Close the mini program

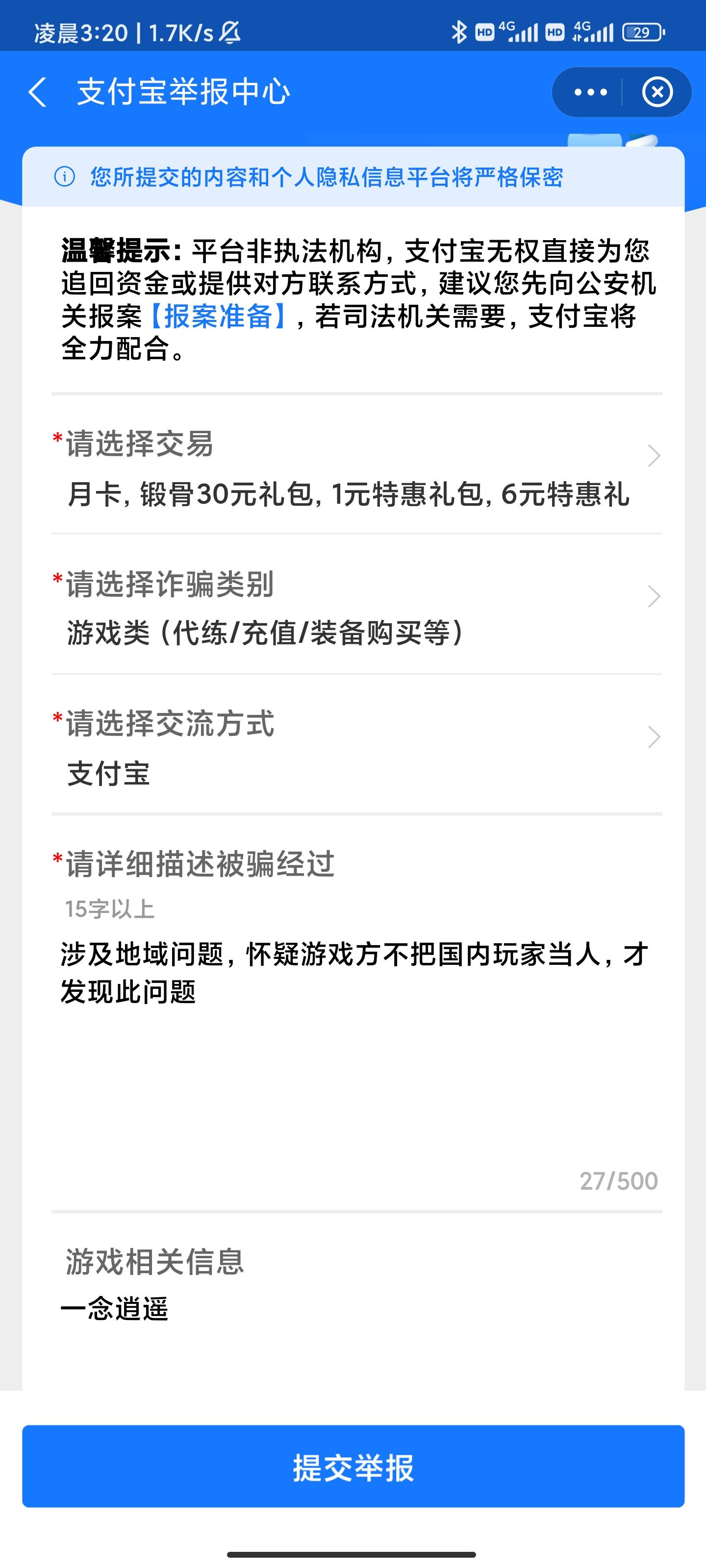657,93
